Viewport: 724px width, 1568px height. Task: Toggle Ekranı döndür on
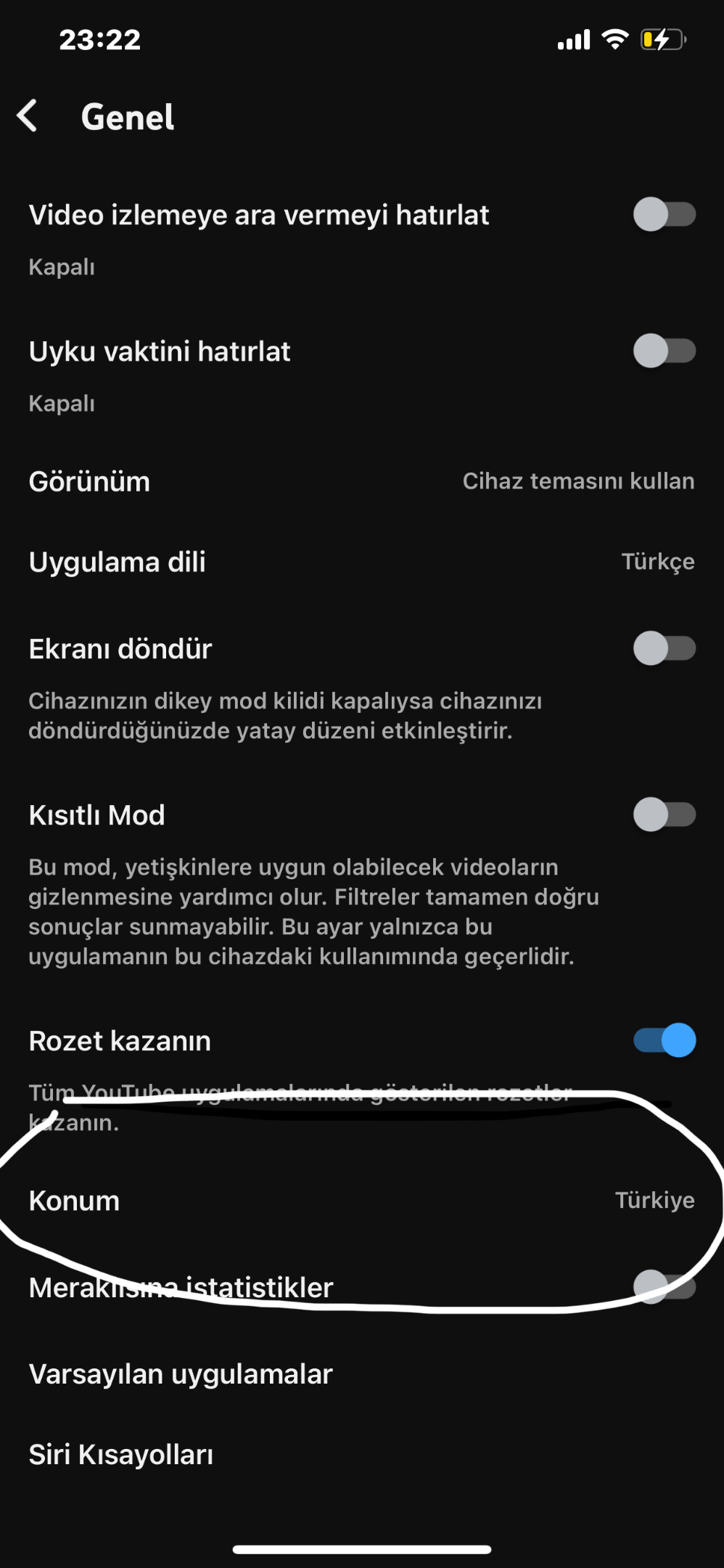665,648
